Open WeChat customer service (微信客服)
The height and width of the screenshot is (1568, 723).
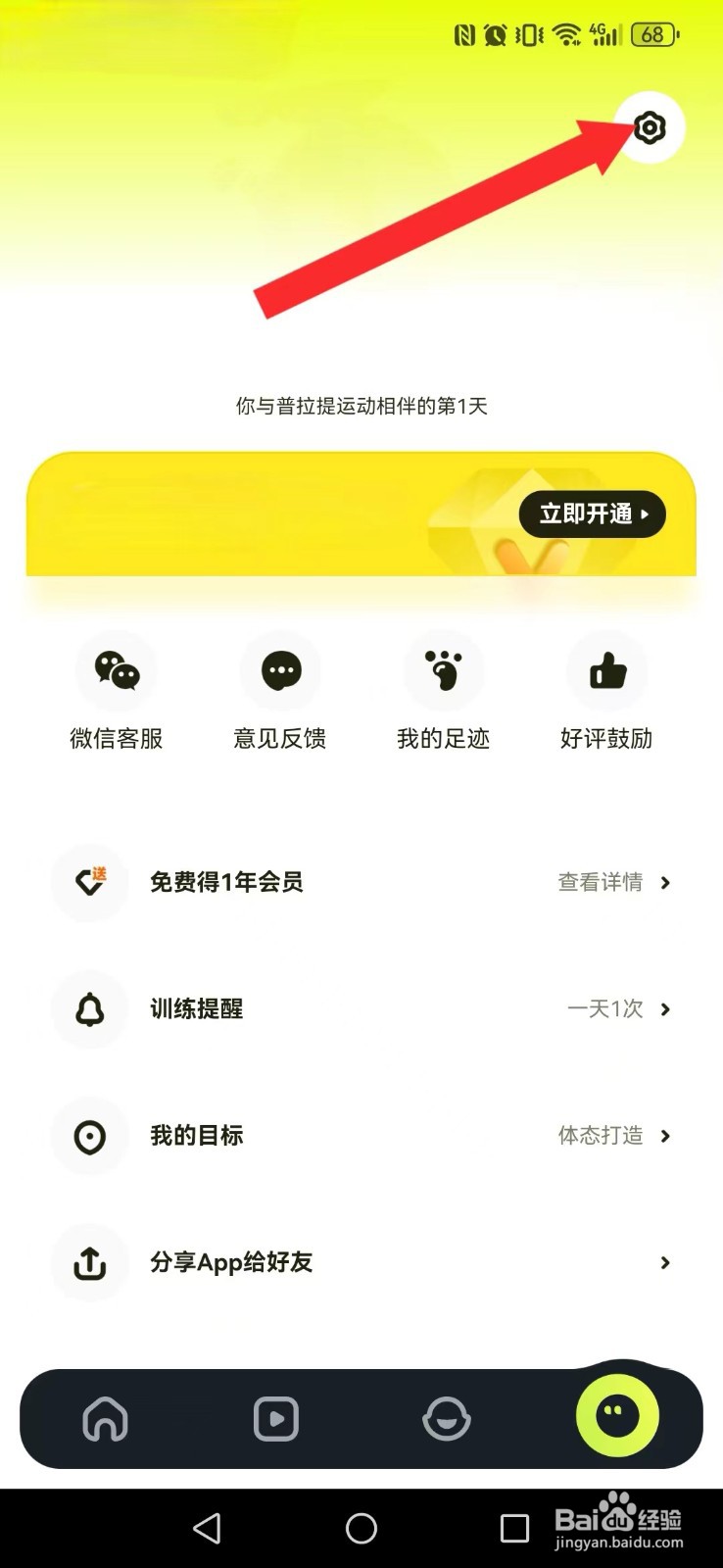116,671
